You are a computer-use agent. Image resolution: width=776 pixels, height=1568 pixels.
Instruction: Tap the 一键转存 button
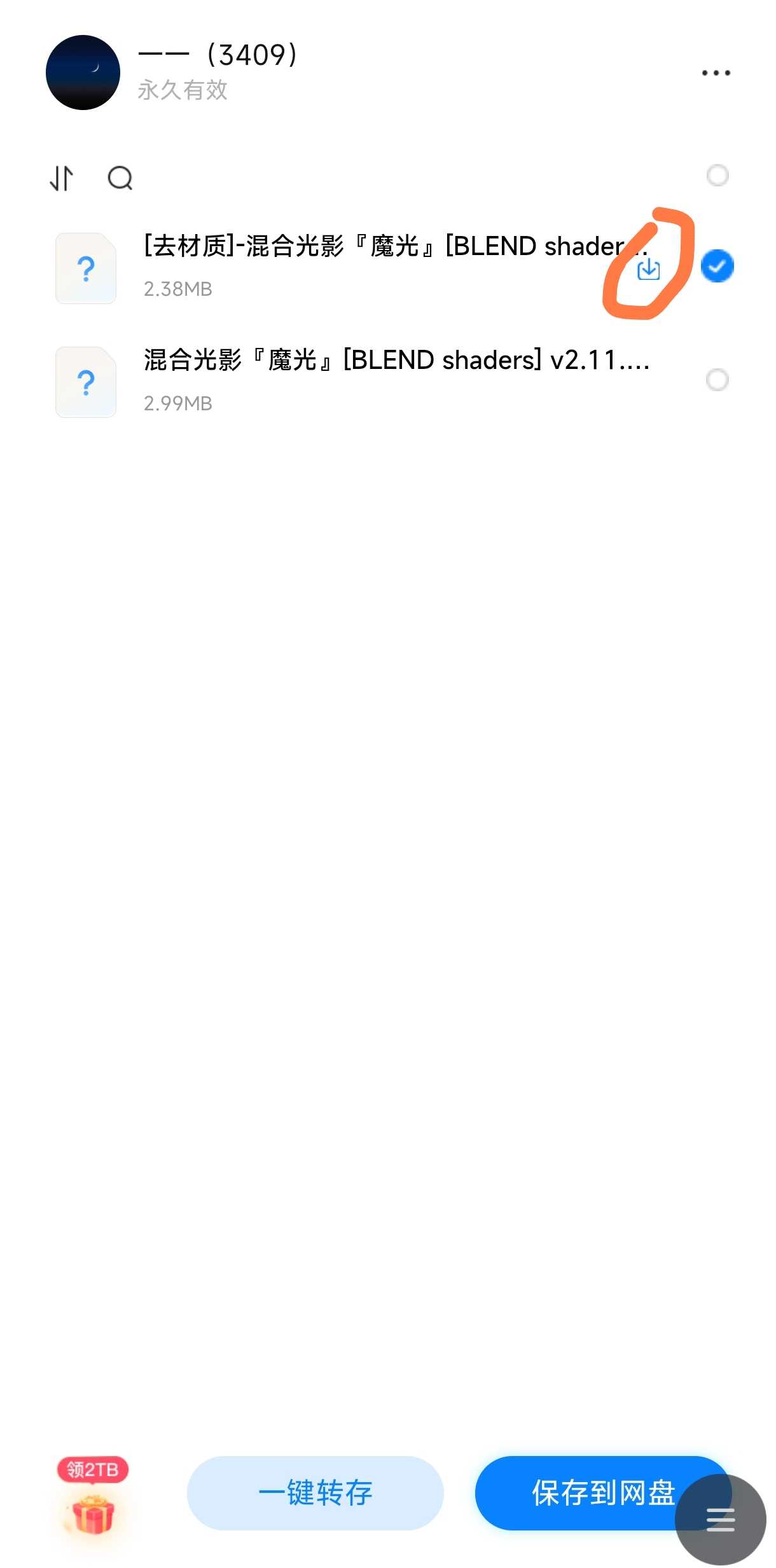315,1492
